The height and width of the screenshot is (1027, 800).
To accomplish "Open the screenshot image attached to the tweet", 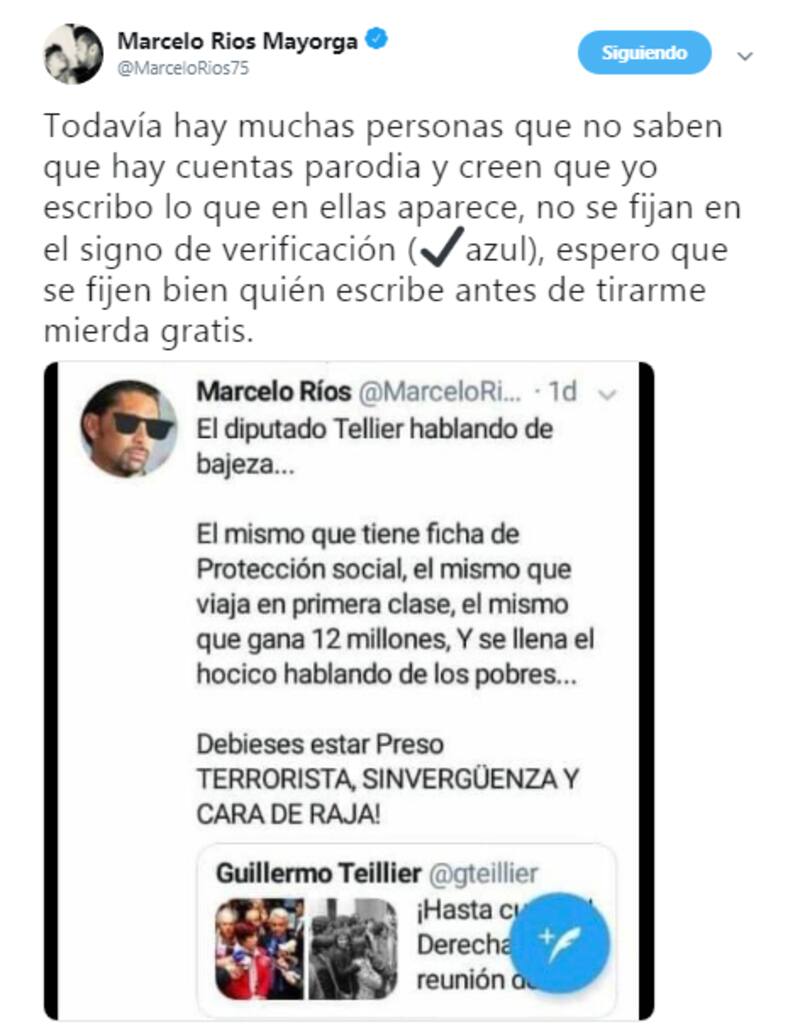I will [x=348, y=690].
